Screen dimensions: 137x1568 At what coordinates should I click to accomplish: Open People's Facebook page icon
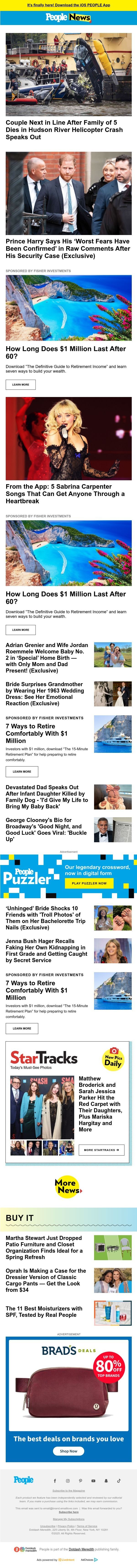(x=54, y=1480)
